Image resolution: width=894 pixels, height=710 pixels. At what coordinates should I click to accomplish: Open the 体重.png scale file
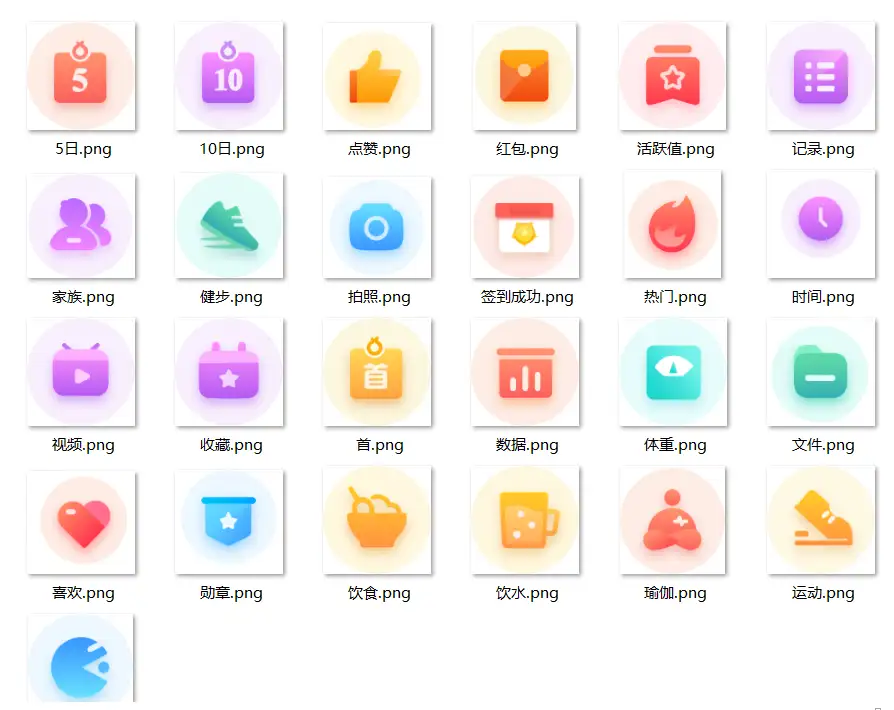(x=673, y=373)
